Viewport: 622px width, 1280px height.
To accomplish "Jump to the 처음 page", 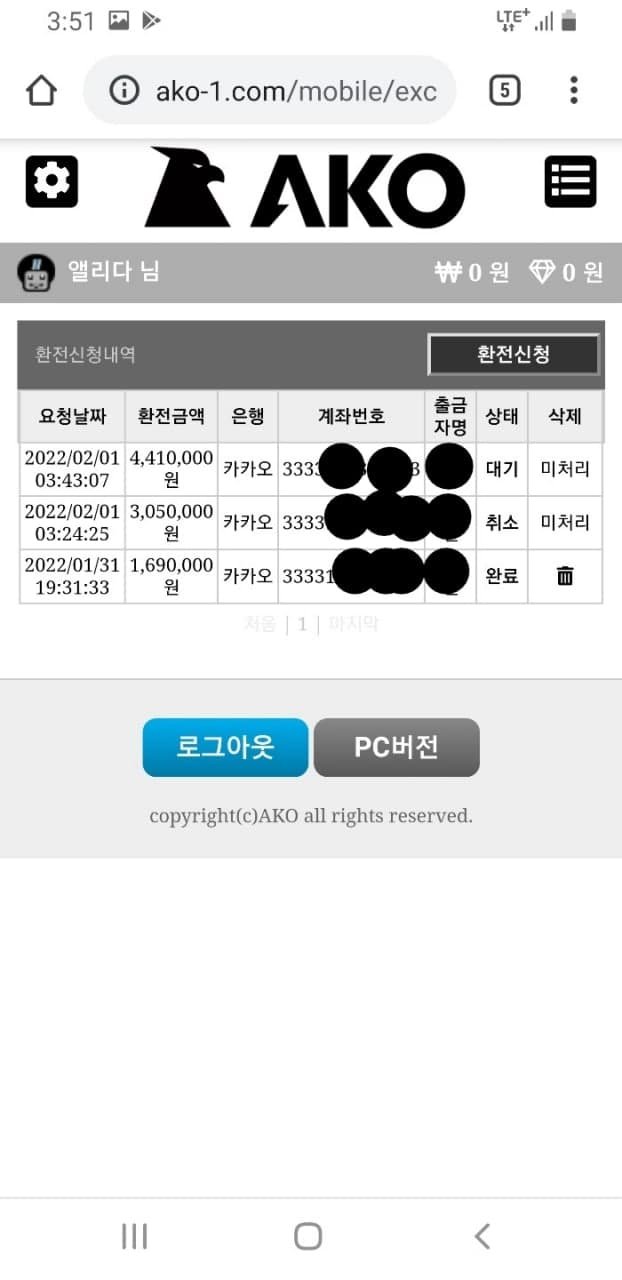I will (x=260, y=625).
